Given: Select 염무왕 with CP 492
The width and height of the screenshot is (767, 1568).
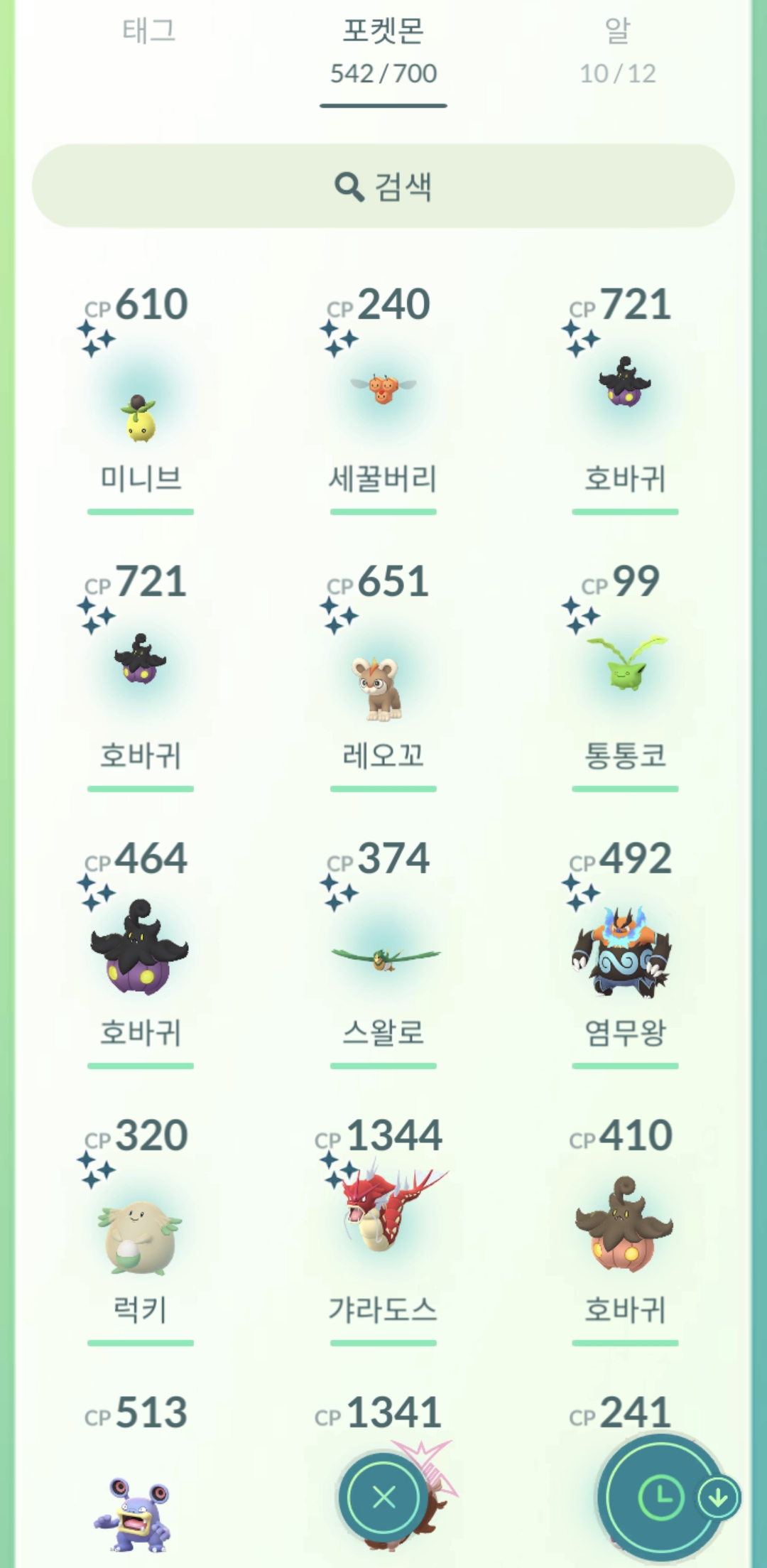Looking at the screenshot, I should click(x=625, y=952).
